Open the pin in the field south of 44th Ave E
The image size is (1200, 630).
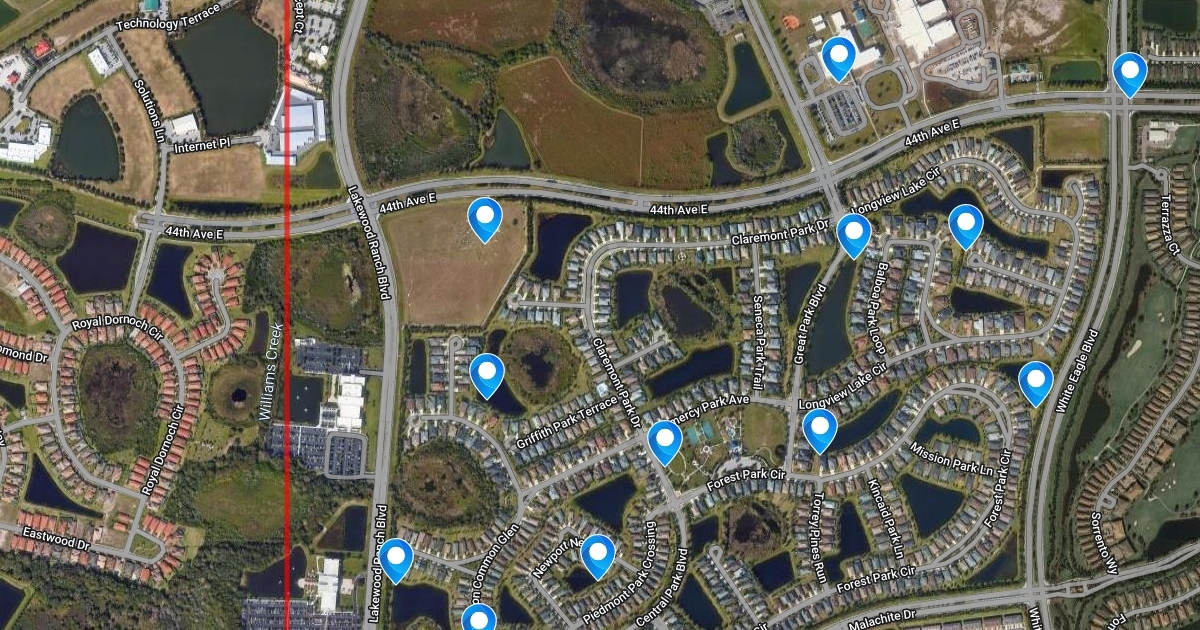485,217
